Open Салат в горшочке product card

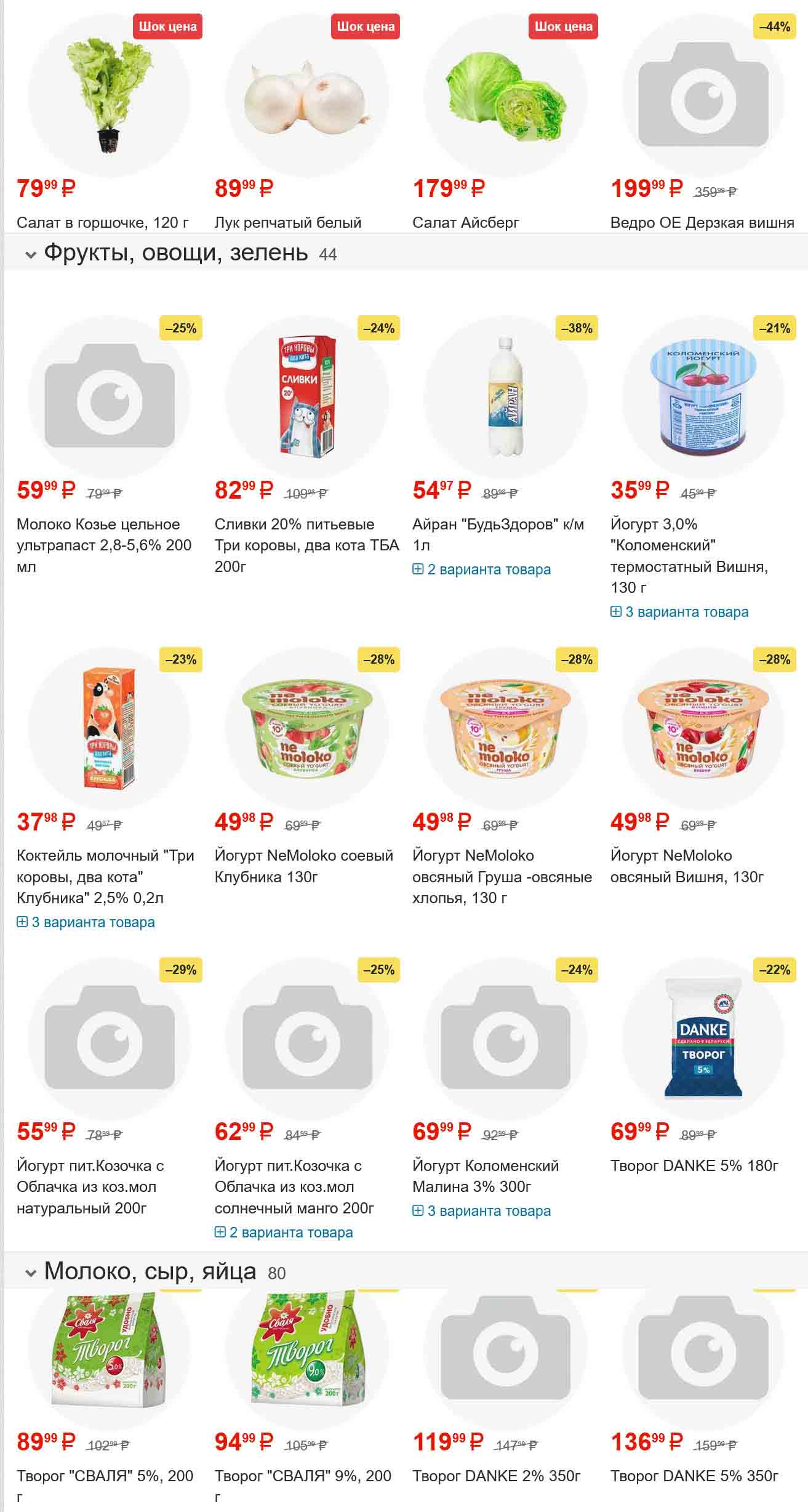tap(102, 222)
